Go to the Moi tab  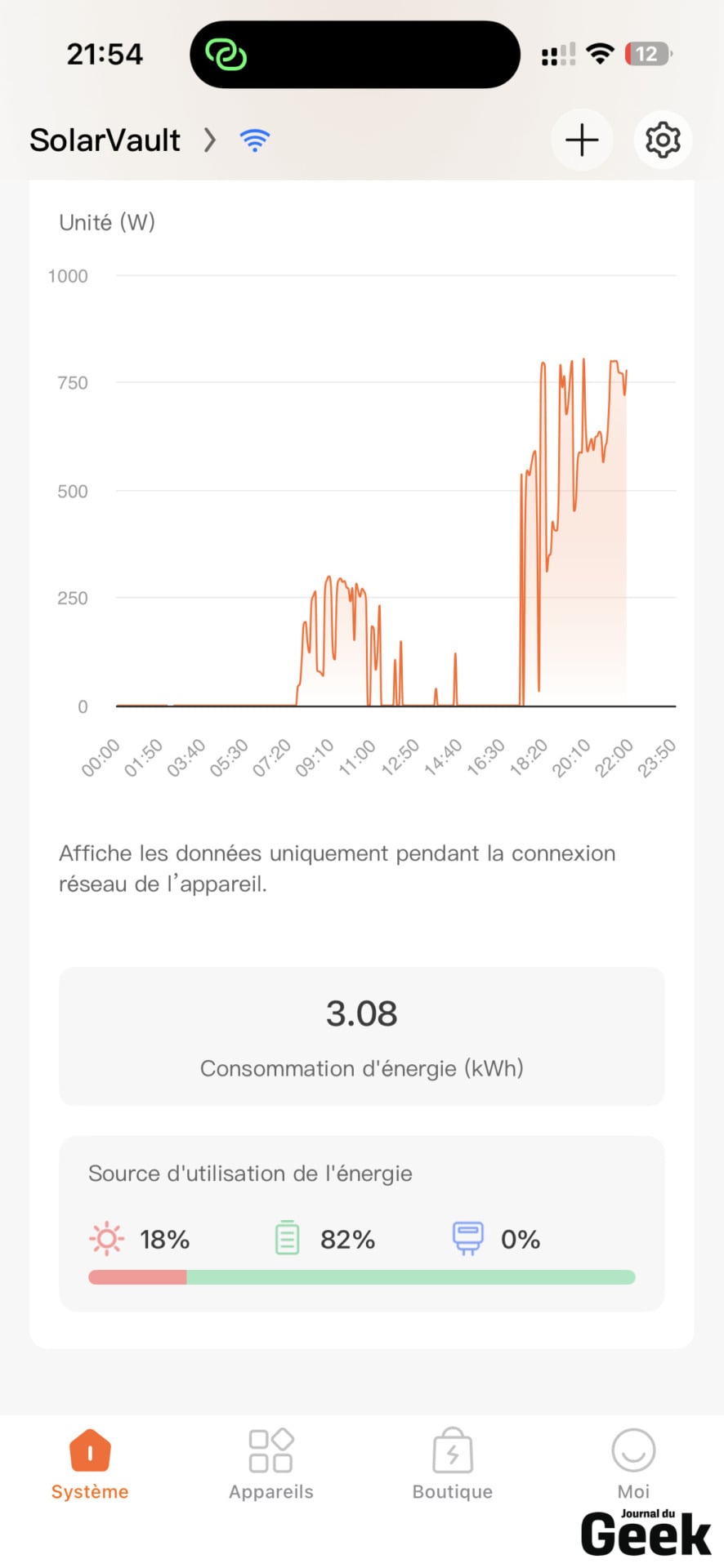point(633,1465)
